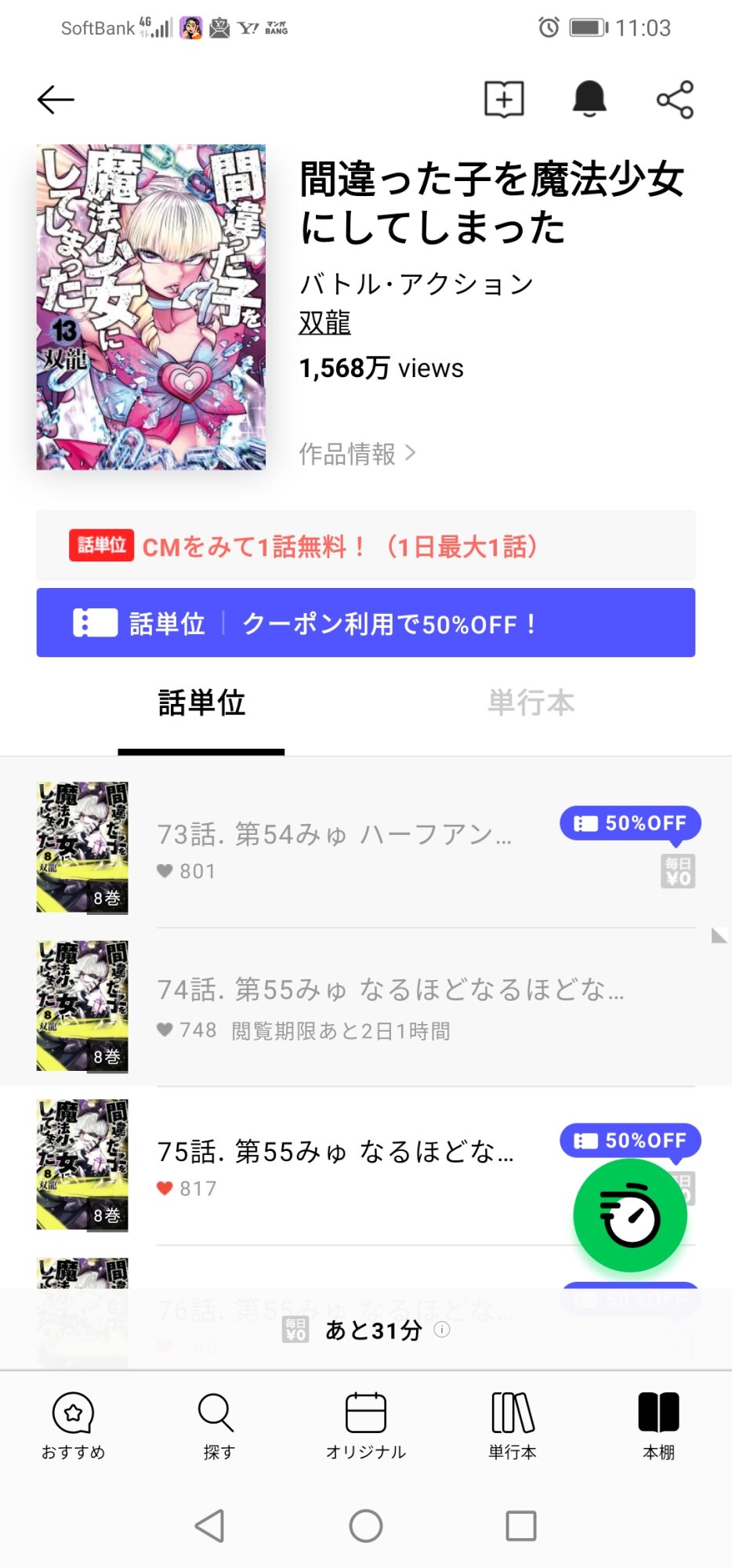Viewport: 732px width, 1568px height.
Task: Show info about あと31分 timer
Action: point(442,1330)
